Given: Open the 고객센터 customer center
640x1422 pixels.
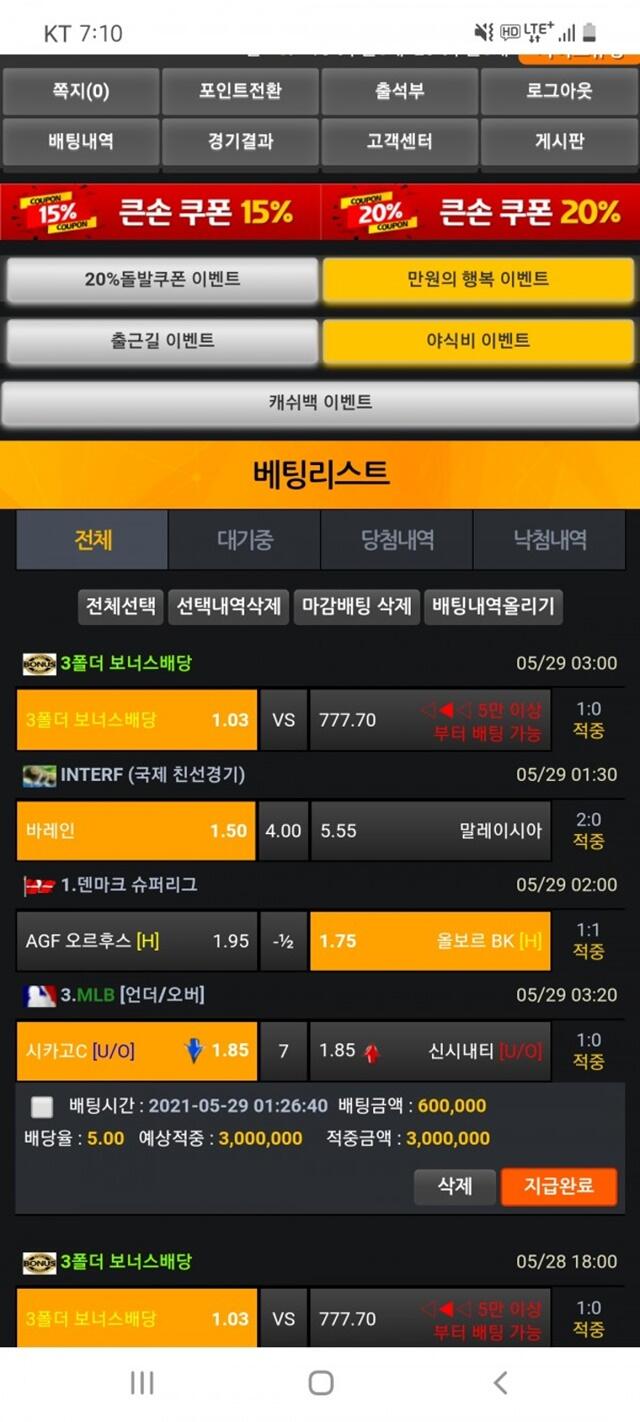Looking at the screenshot, I should 400,141.
